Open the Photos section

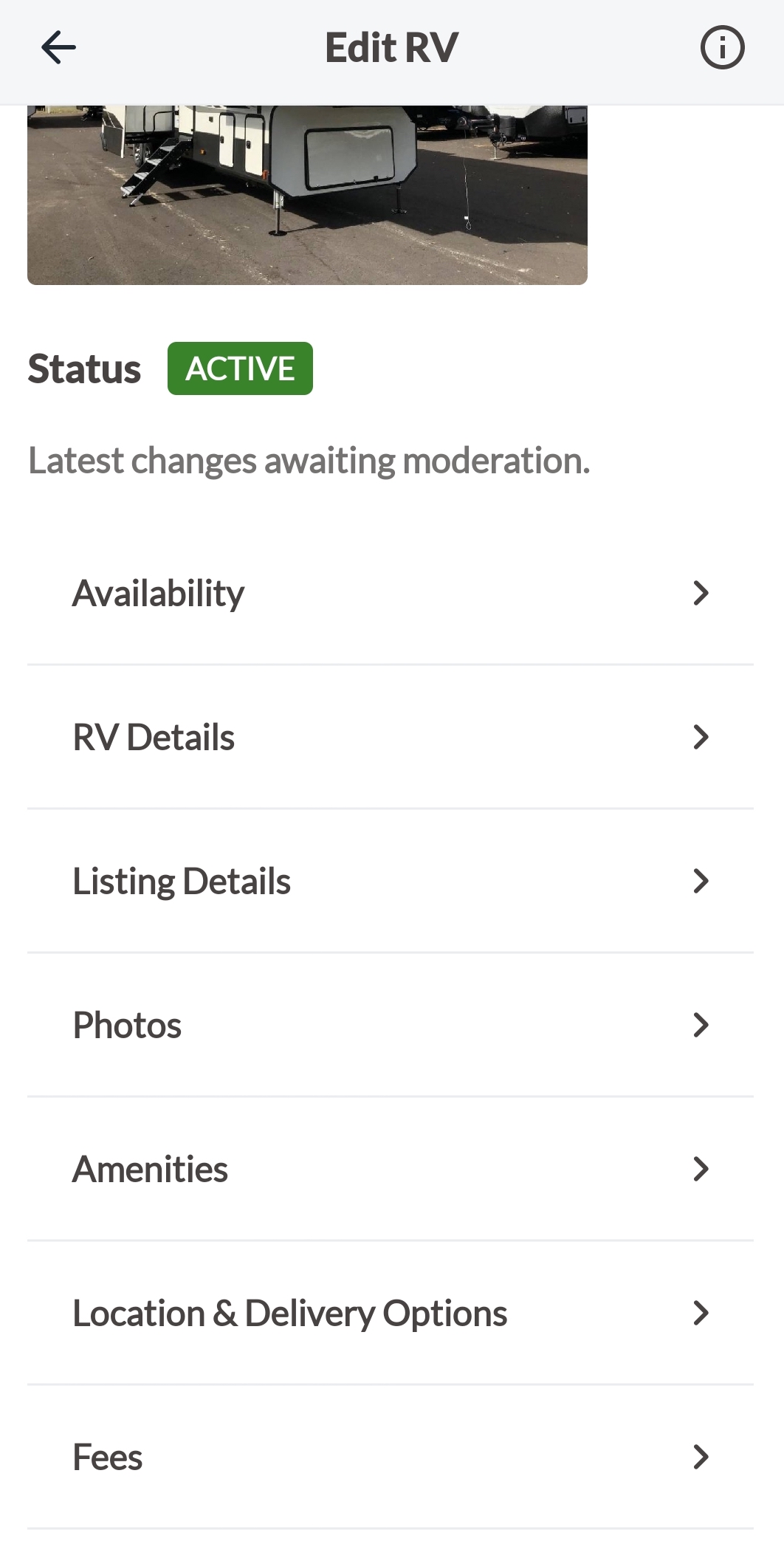[x=391, y=1025]
